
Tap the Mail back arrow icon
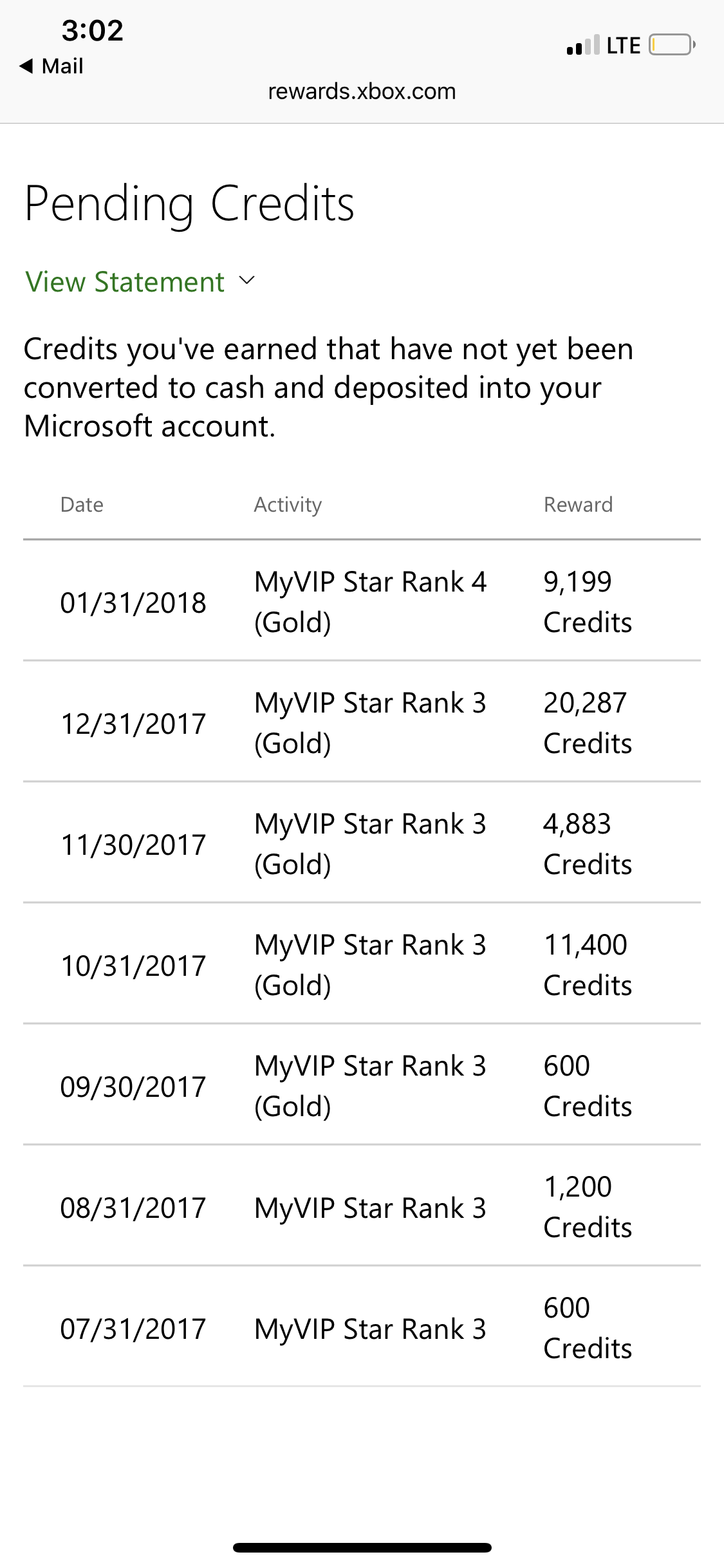(27, 65)
